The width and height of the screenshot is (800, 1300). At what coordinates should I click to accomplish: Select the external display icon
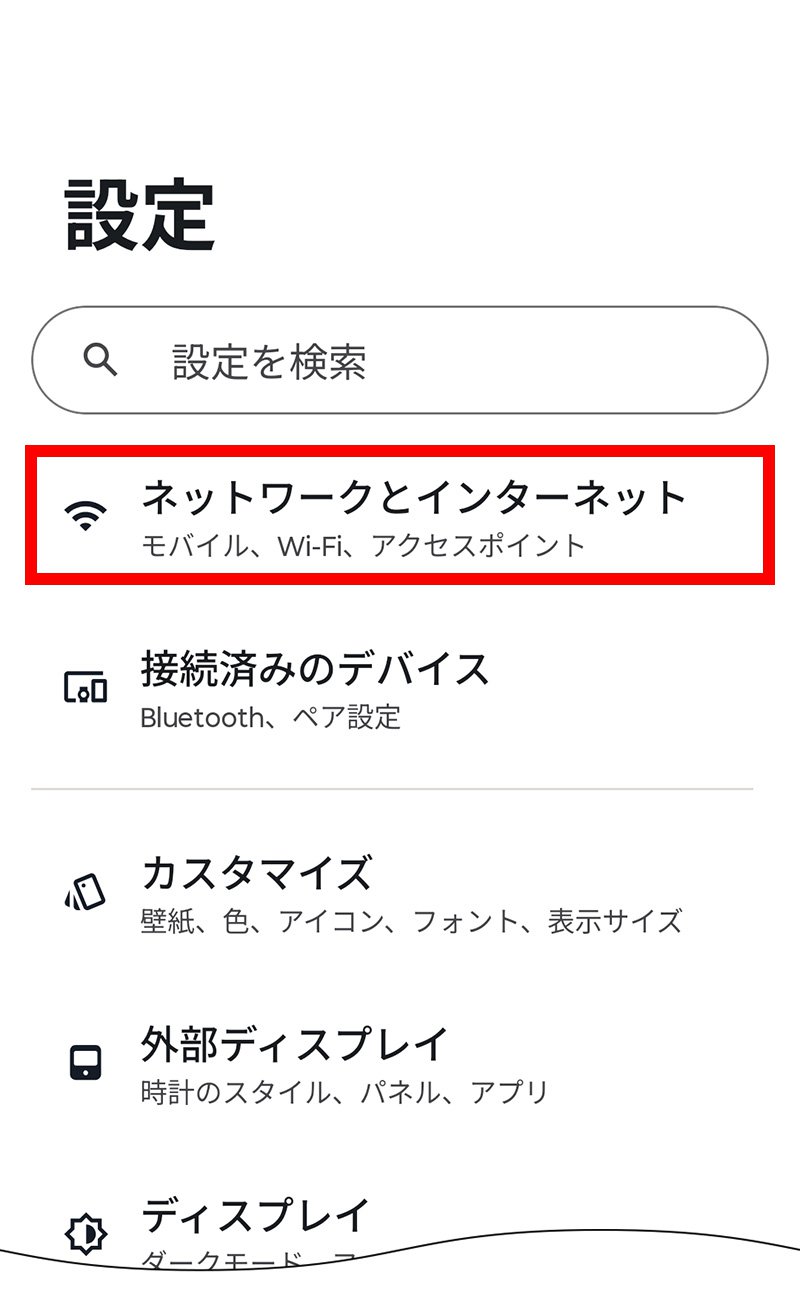pos(85,1062)
